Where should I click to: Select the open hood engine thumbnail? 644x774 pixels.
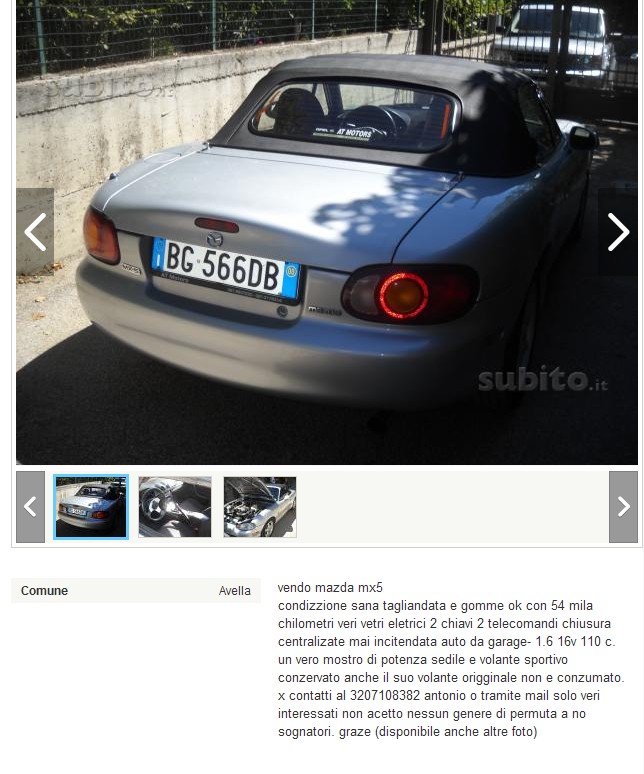tap(260, 507)
